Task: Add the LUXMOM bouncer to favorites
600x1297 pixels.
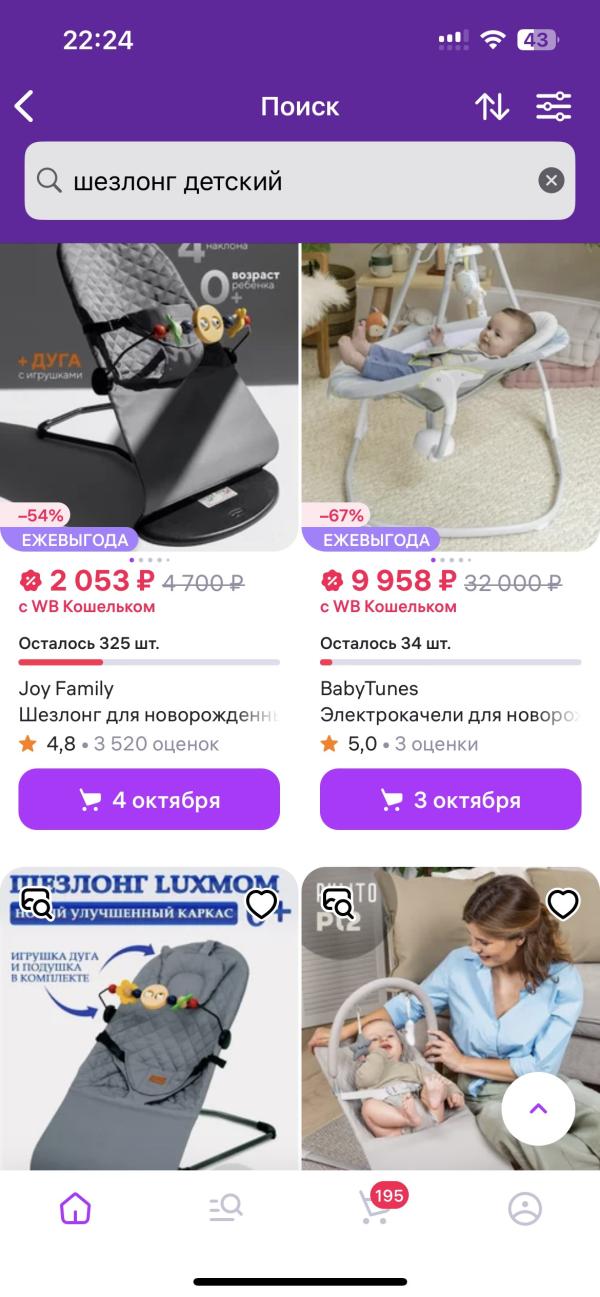Action: [261, 904]
